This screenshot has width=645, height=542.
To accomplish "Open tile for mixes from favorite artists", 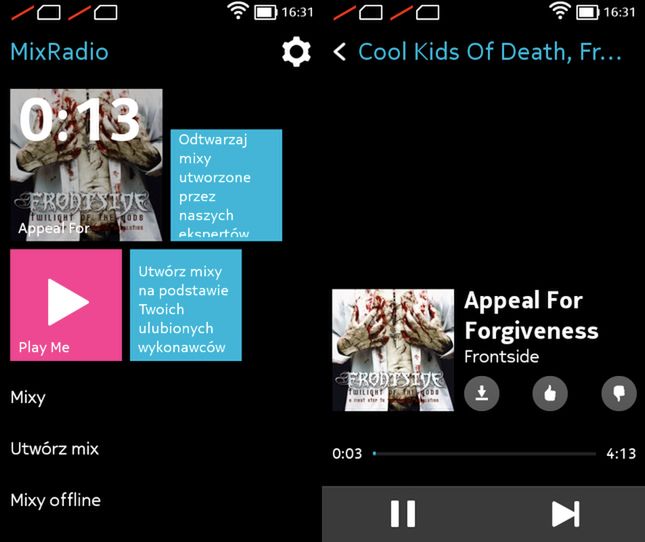I will coord(186,305).
